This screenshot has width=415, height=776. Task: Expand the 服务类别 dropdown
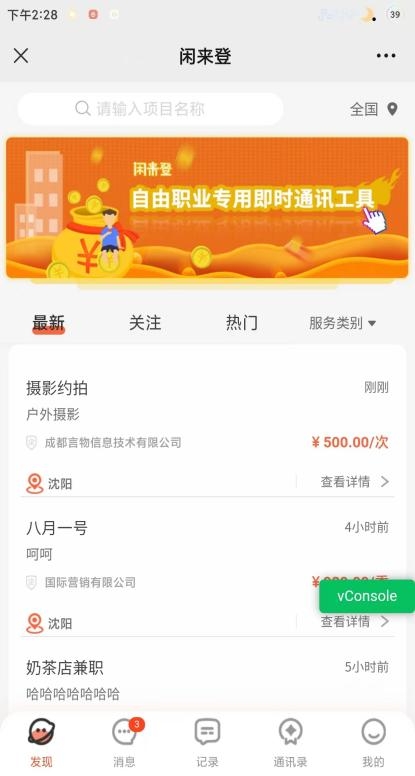tap(342, 323)
